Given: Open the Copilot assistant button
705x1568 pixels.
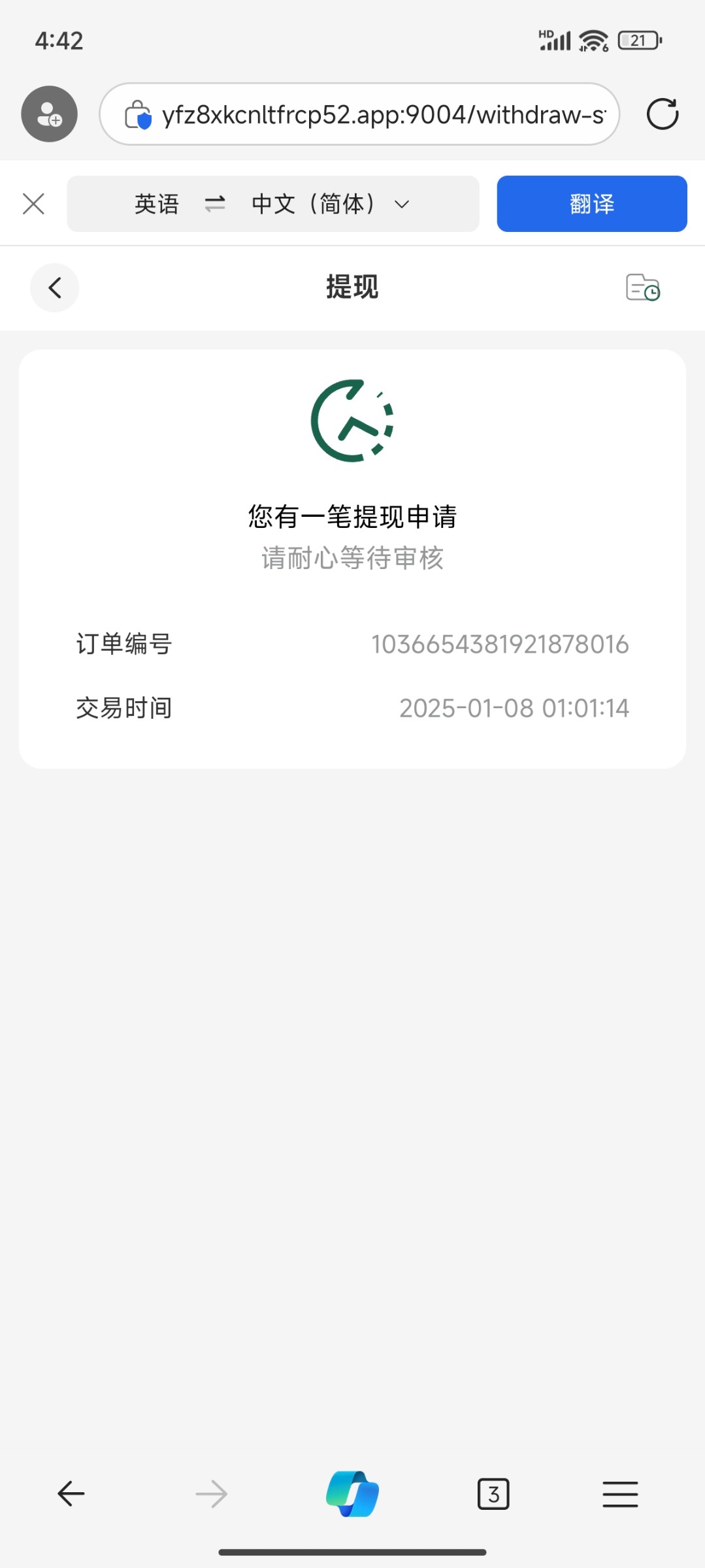Looking at the screenshot, I should pyautogui.click(x=352, y=1494).
